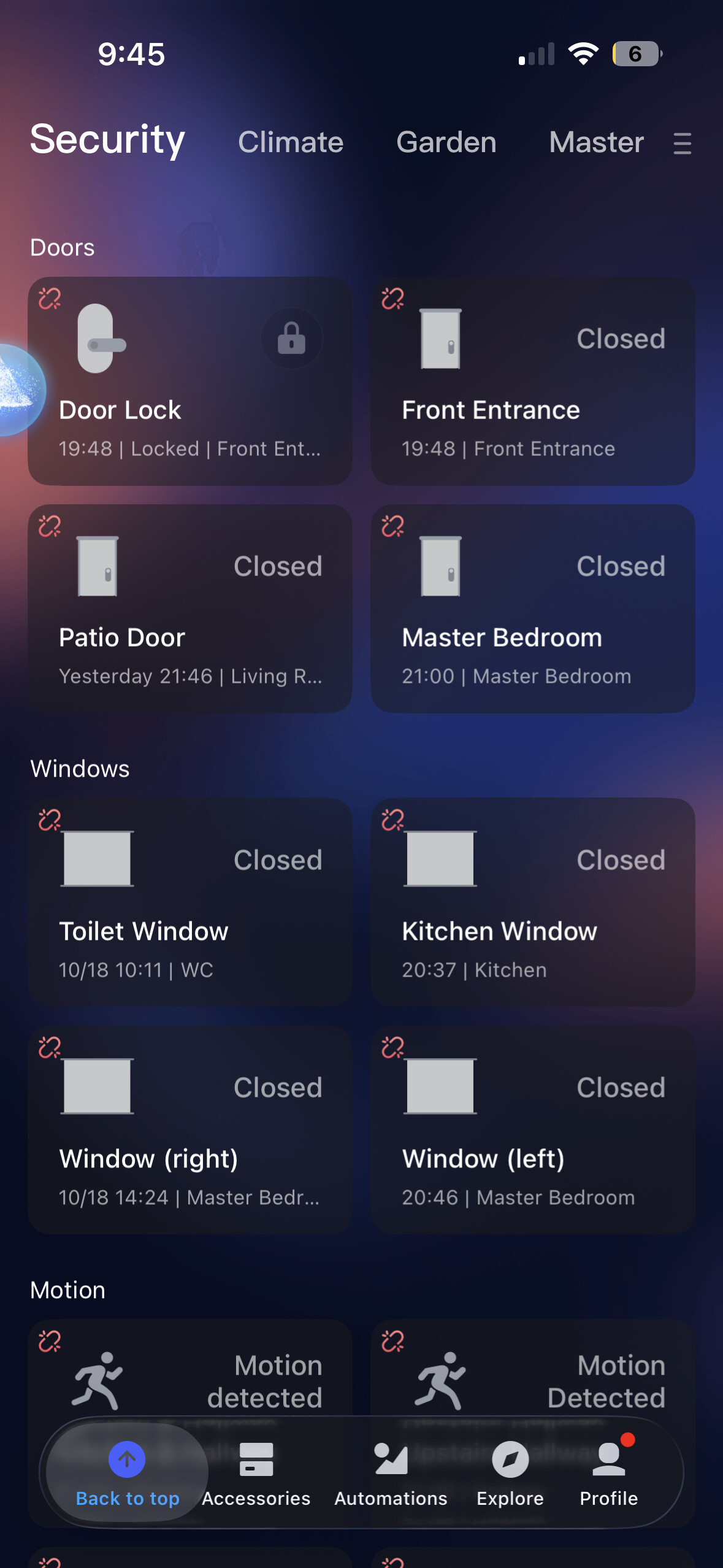Screen dimensions: 723x1568
Task: Switch to the Master tab
Action: click(x=596, y=142)
